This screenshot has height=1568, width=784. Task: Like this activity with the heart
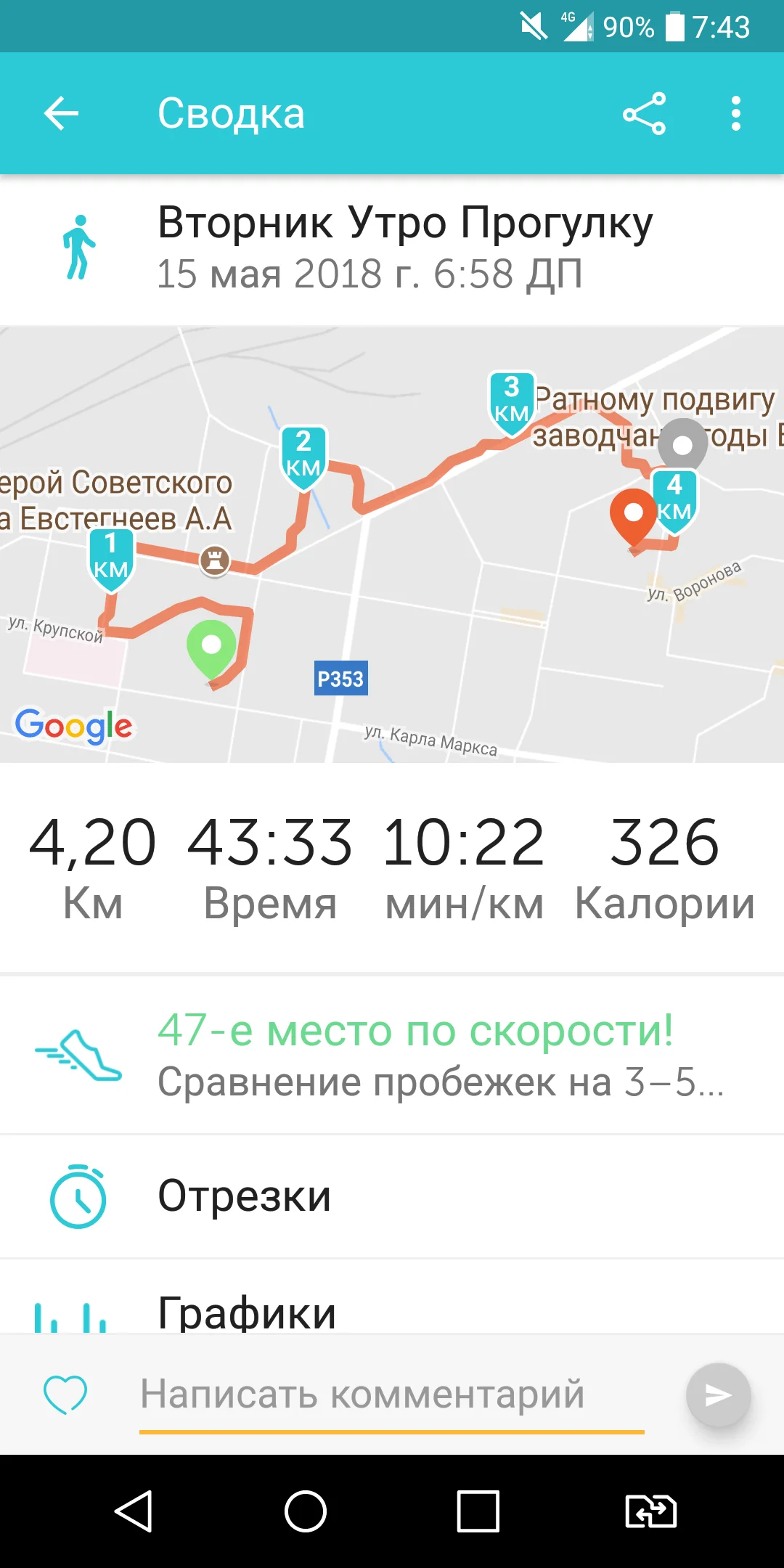click(x=65, y=1395)
